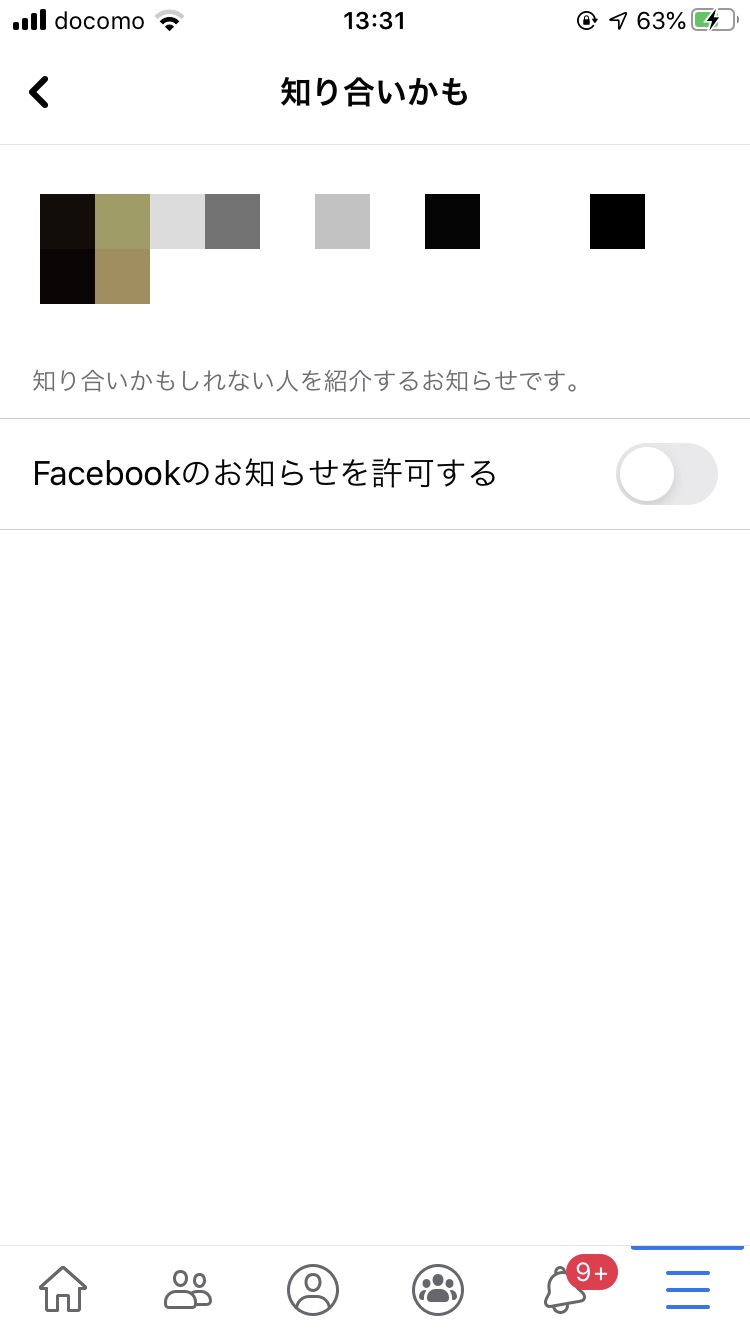Viewport: 750px width, 1334px height.
Task: Enable Facebookのお知らせを許可する switch
Action: pos(666,474)
